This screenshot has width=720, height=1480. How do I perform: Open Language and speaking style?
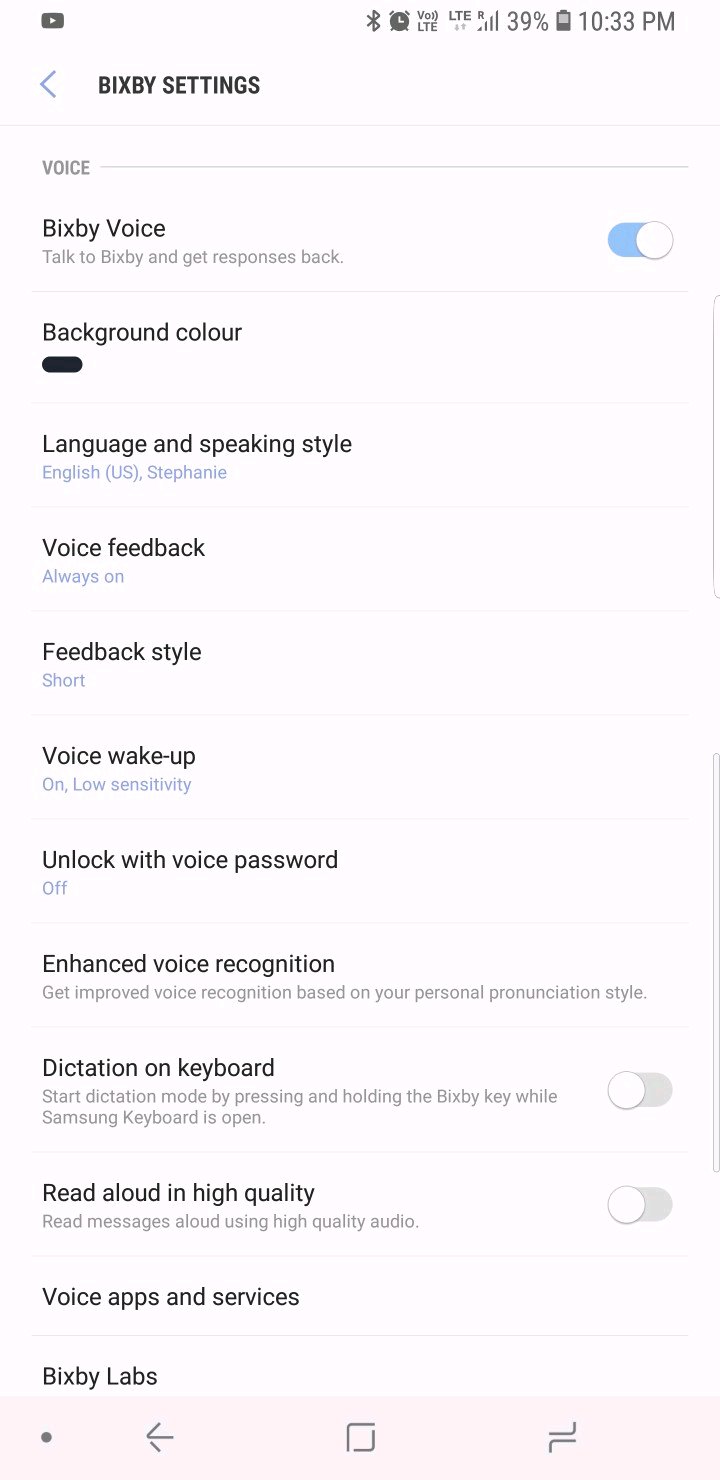[x=360, y=456]
